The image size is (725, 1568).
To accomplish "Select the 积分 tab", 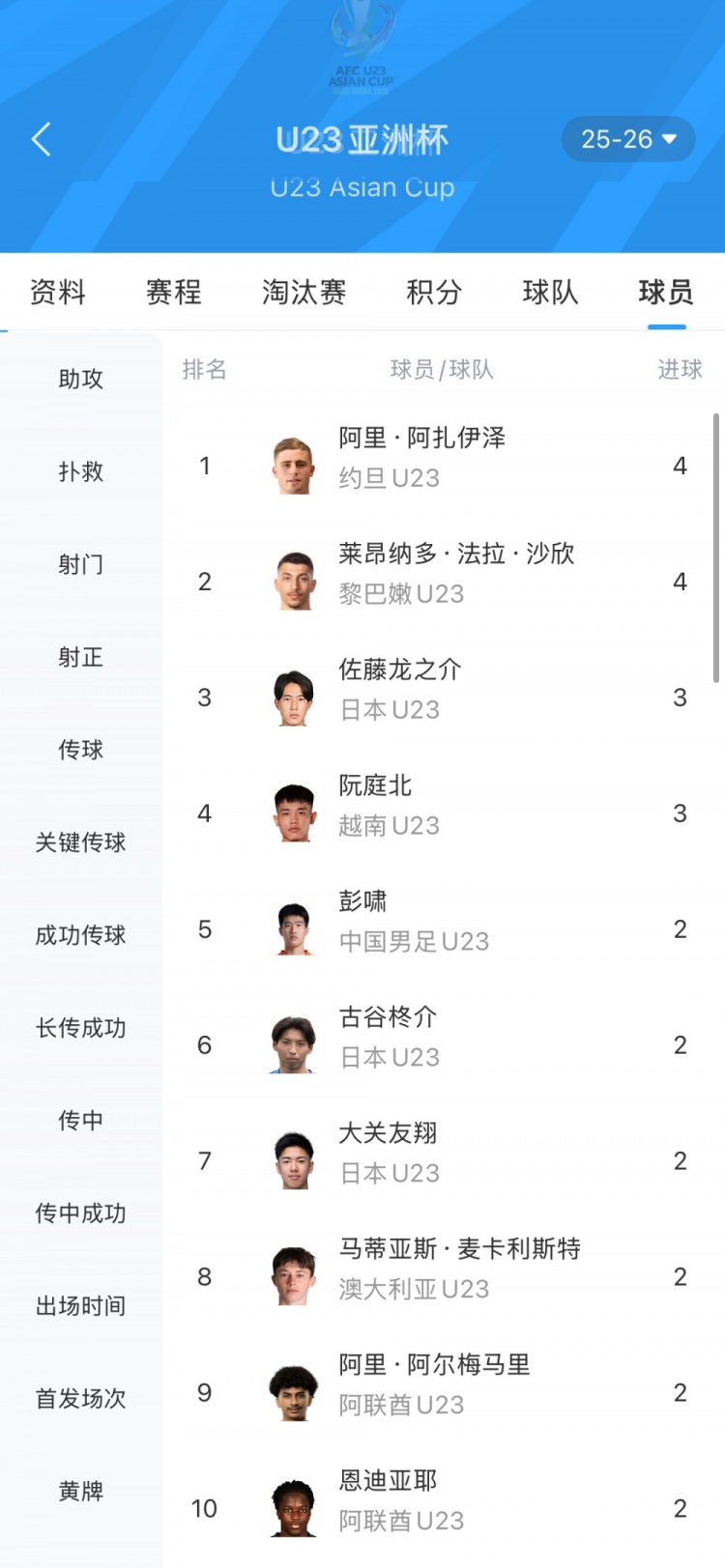I will click(x=434, y=292).
